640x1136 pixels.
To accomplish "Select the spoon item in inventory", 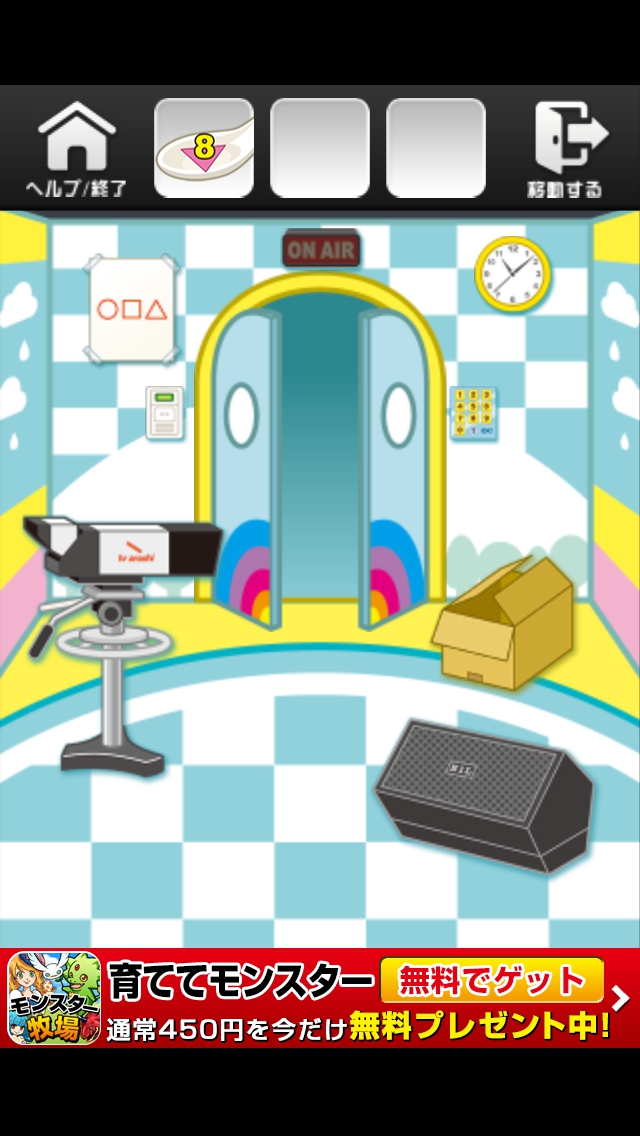I will [203, 148].
